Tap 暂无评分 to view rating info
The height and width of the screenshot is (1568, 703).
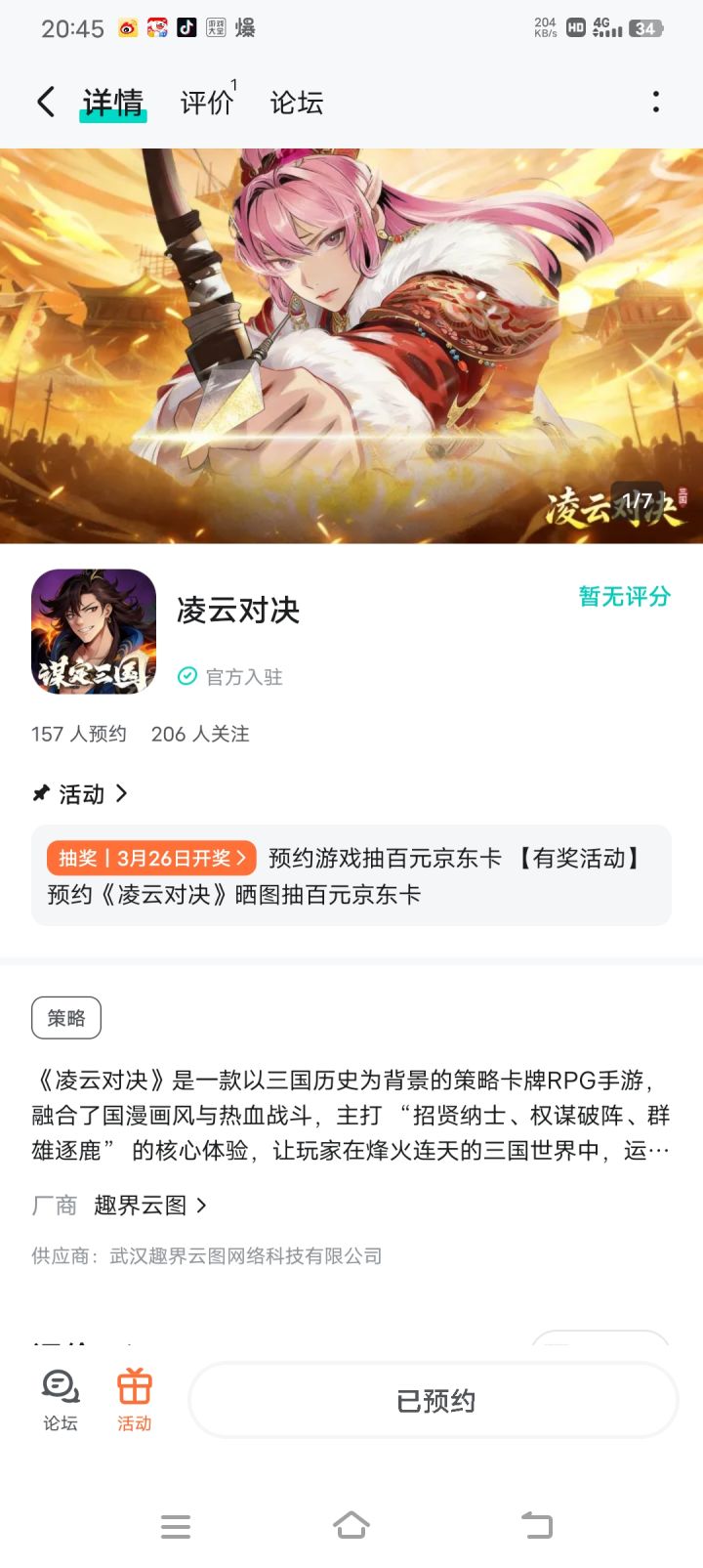coord(622,596)
